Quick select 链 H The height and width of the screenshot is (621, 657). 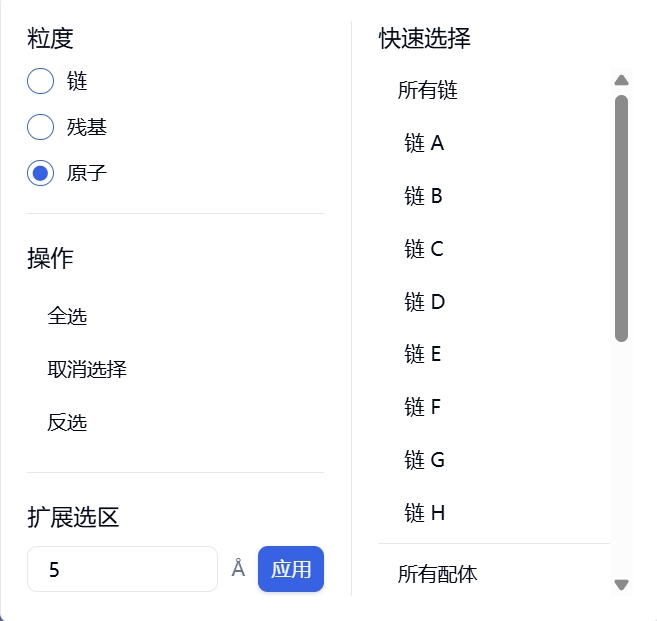424,513
